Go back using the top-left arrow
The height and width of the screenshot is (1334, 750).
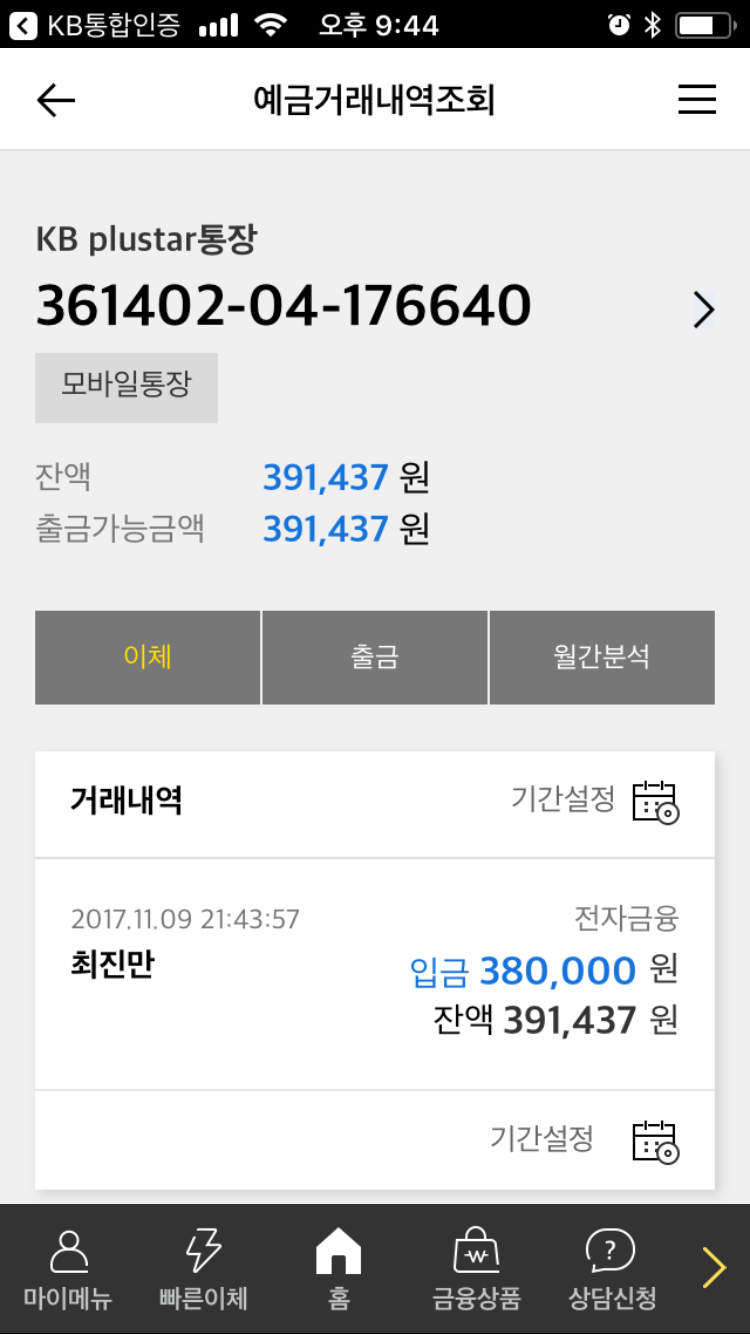click(x=56, y=100)
